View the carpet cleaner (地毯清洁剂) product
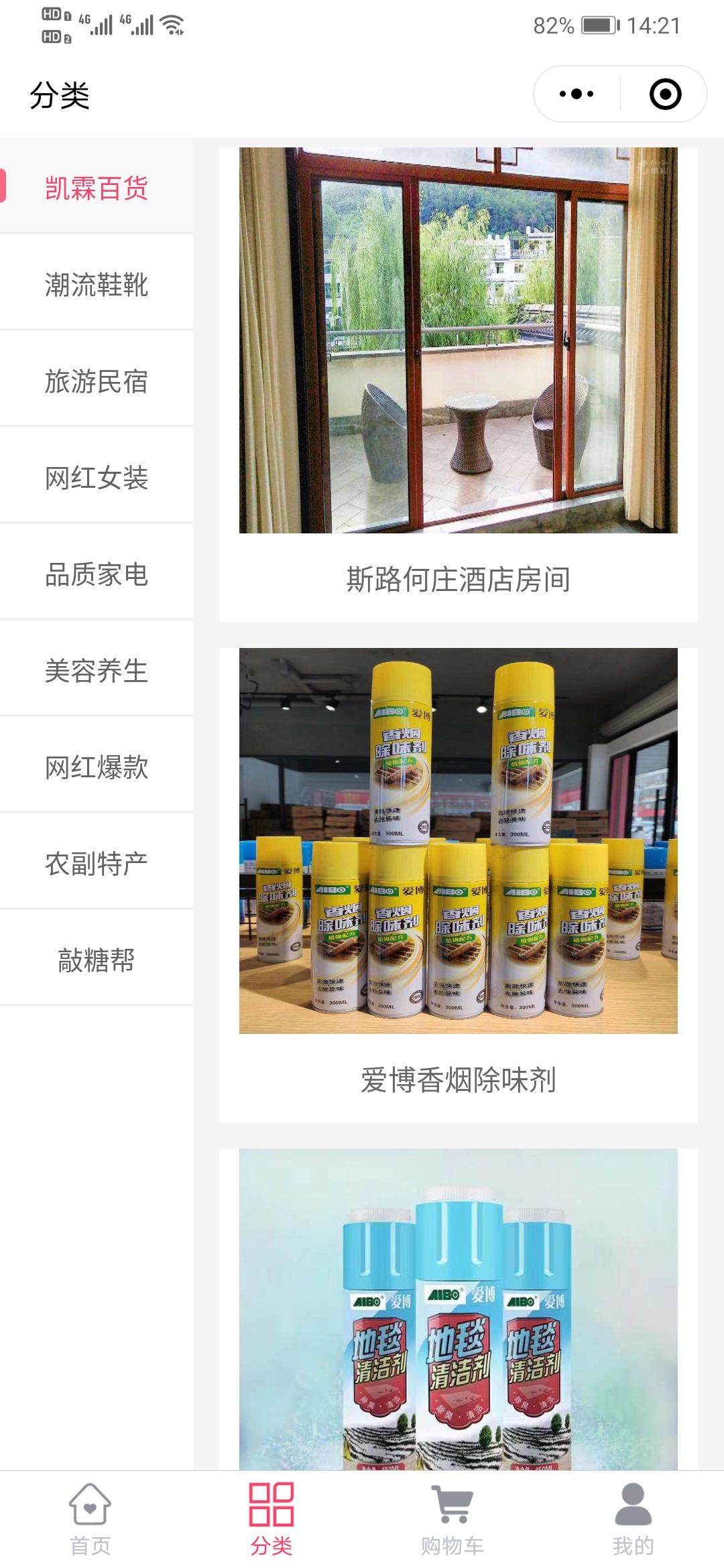 coord(459,1309)
